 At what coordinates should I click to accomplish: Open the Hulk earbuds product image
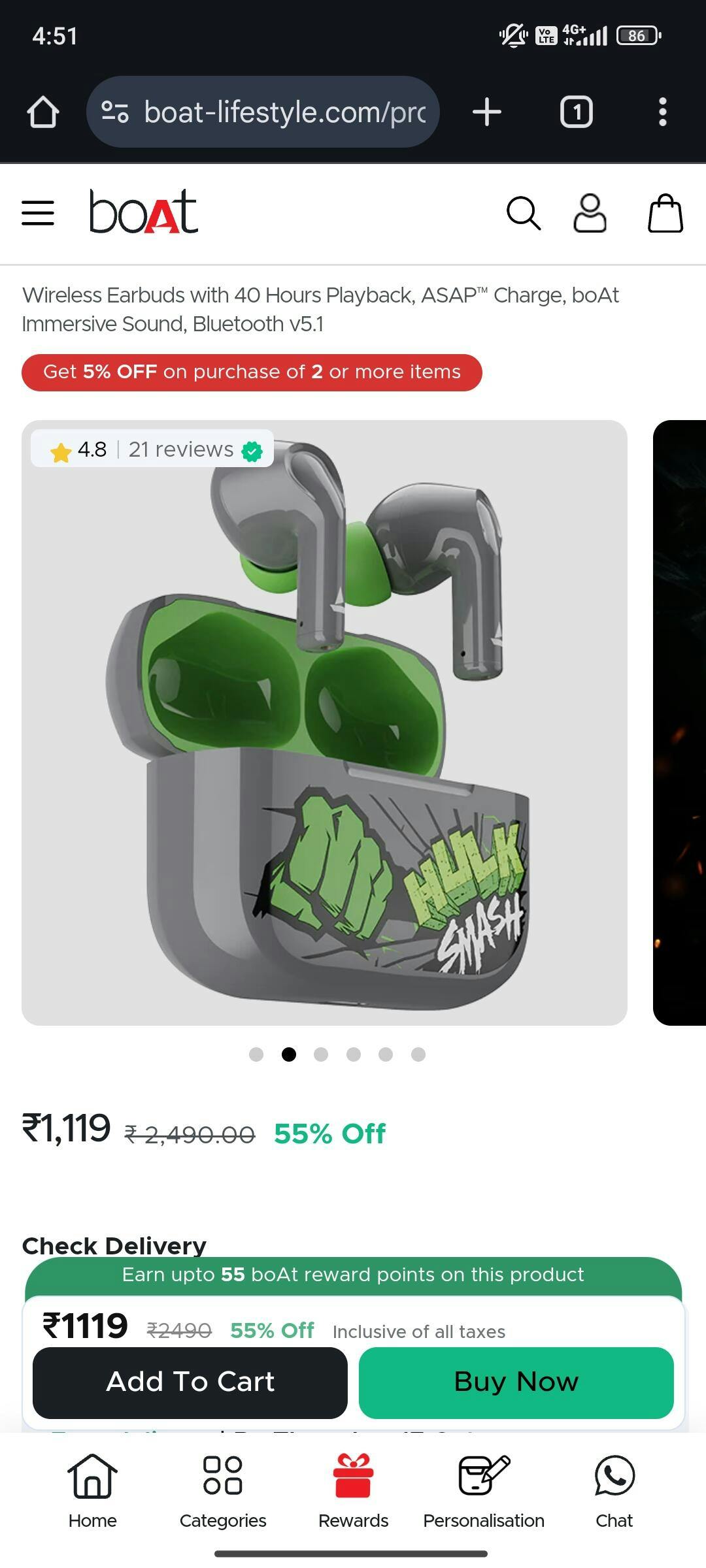click(324, 722)
